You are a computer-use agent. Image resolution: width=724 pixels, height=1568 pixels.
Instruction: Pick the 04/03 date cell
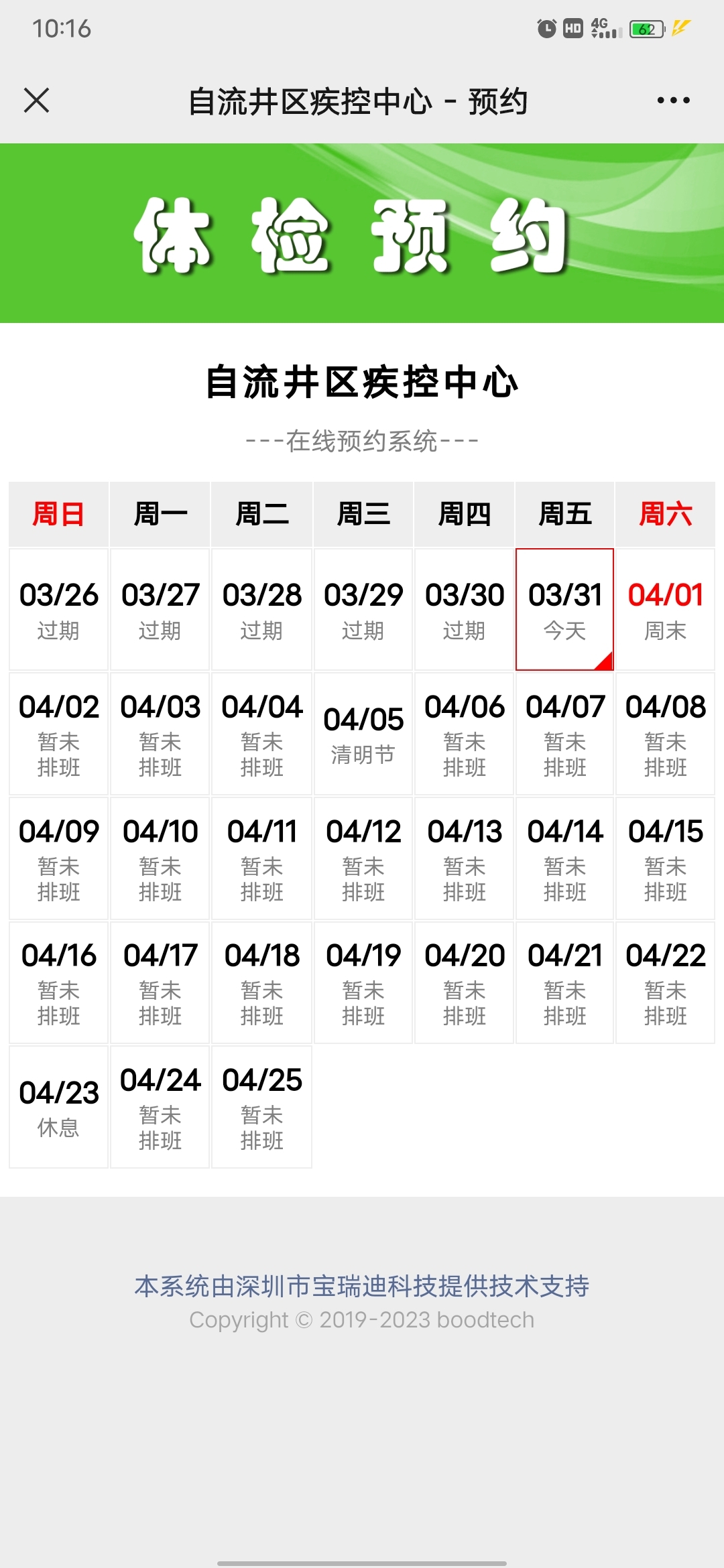(160, 734)
